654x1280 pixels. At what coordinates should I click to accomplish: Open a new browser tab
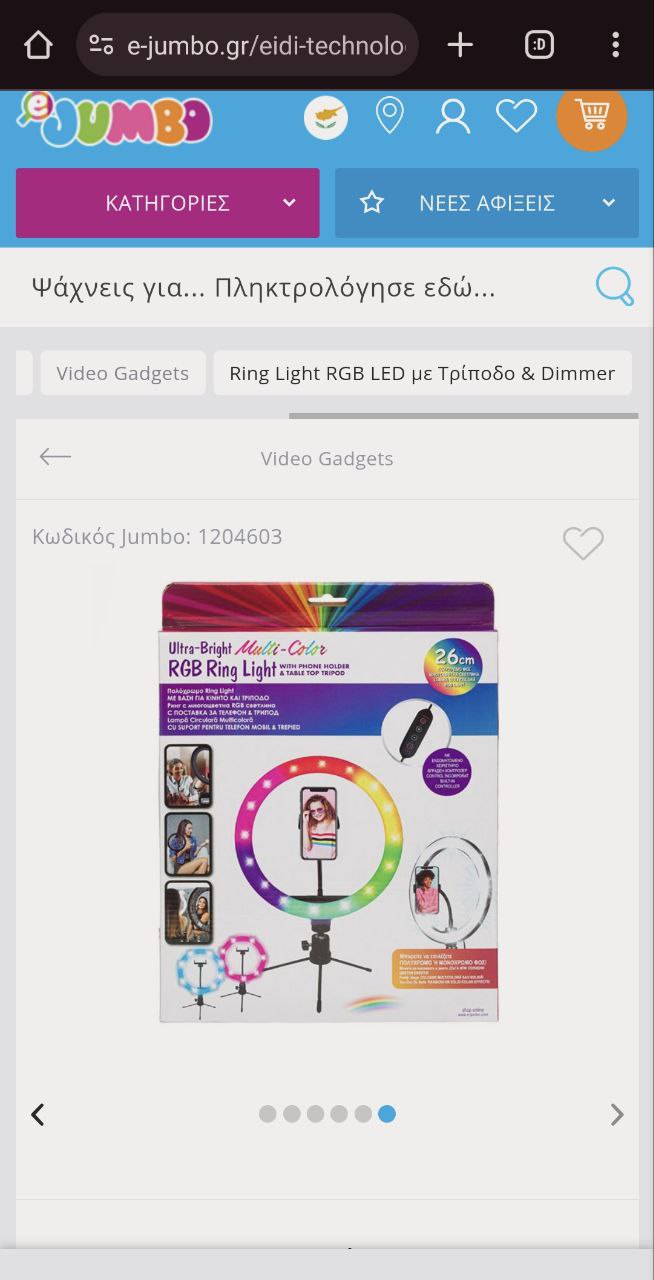point(460,44)
